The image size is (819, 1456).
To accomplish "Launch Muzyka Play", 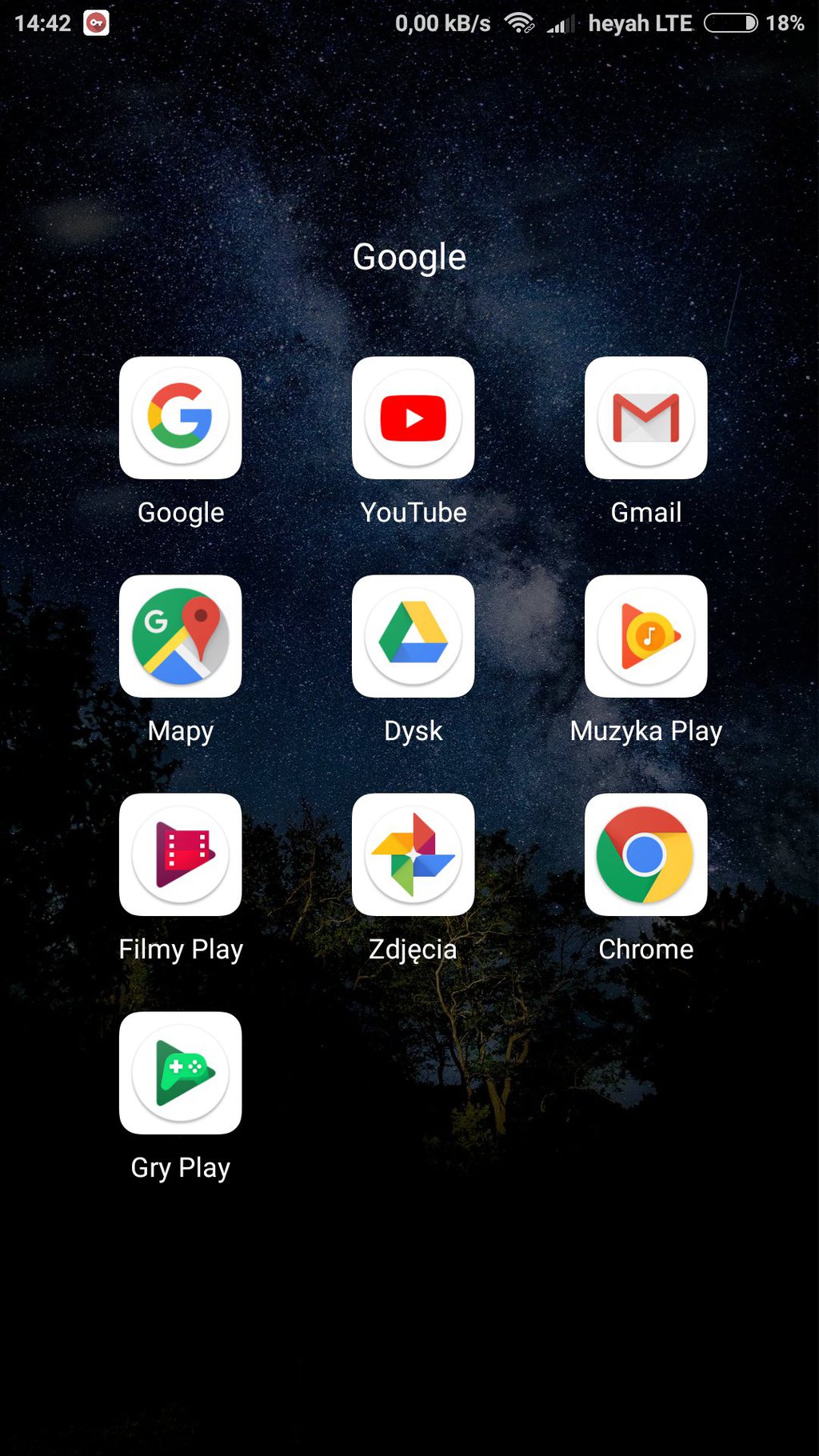I will [x=645, y=636].
